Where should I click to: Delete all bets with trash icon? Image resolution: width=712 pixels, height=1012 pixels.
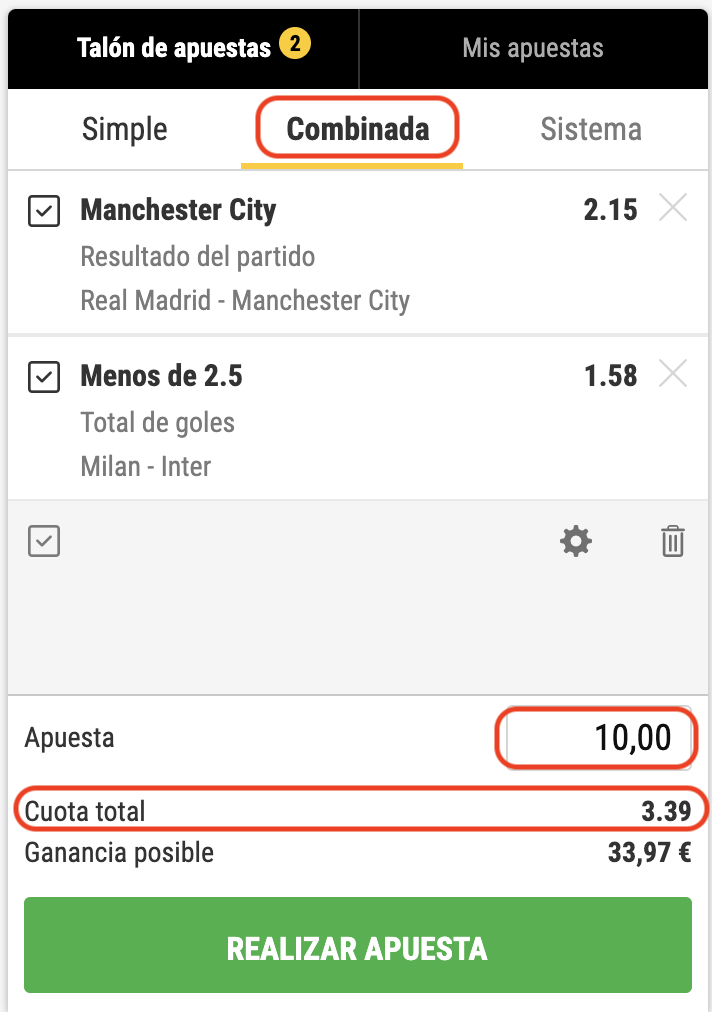point(673,542)
